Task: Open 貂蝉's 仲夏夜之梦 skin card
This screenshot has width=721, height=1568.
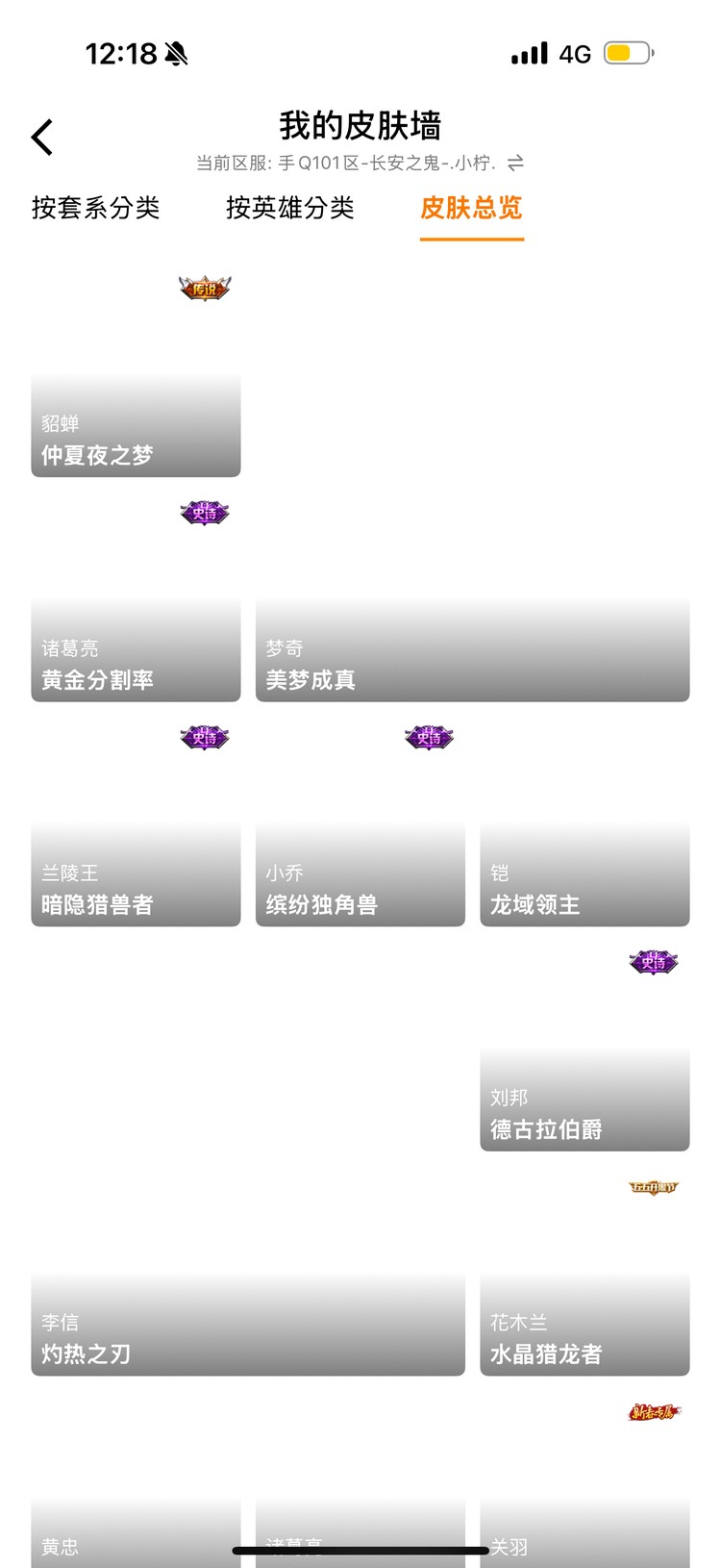Action: 135,423
